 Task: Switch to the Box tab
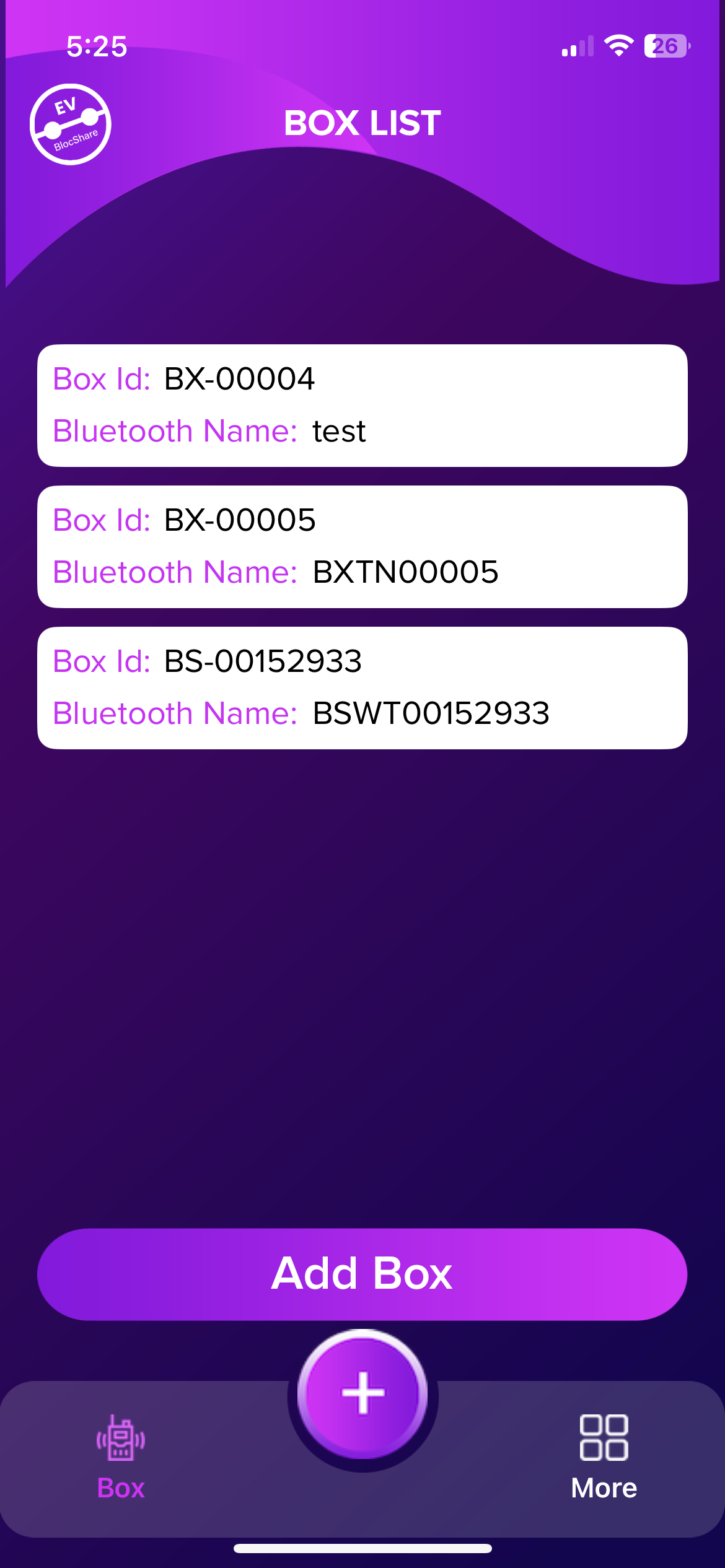coord(121,1457)
